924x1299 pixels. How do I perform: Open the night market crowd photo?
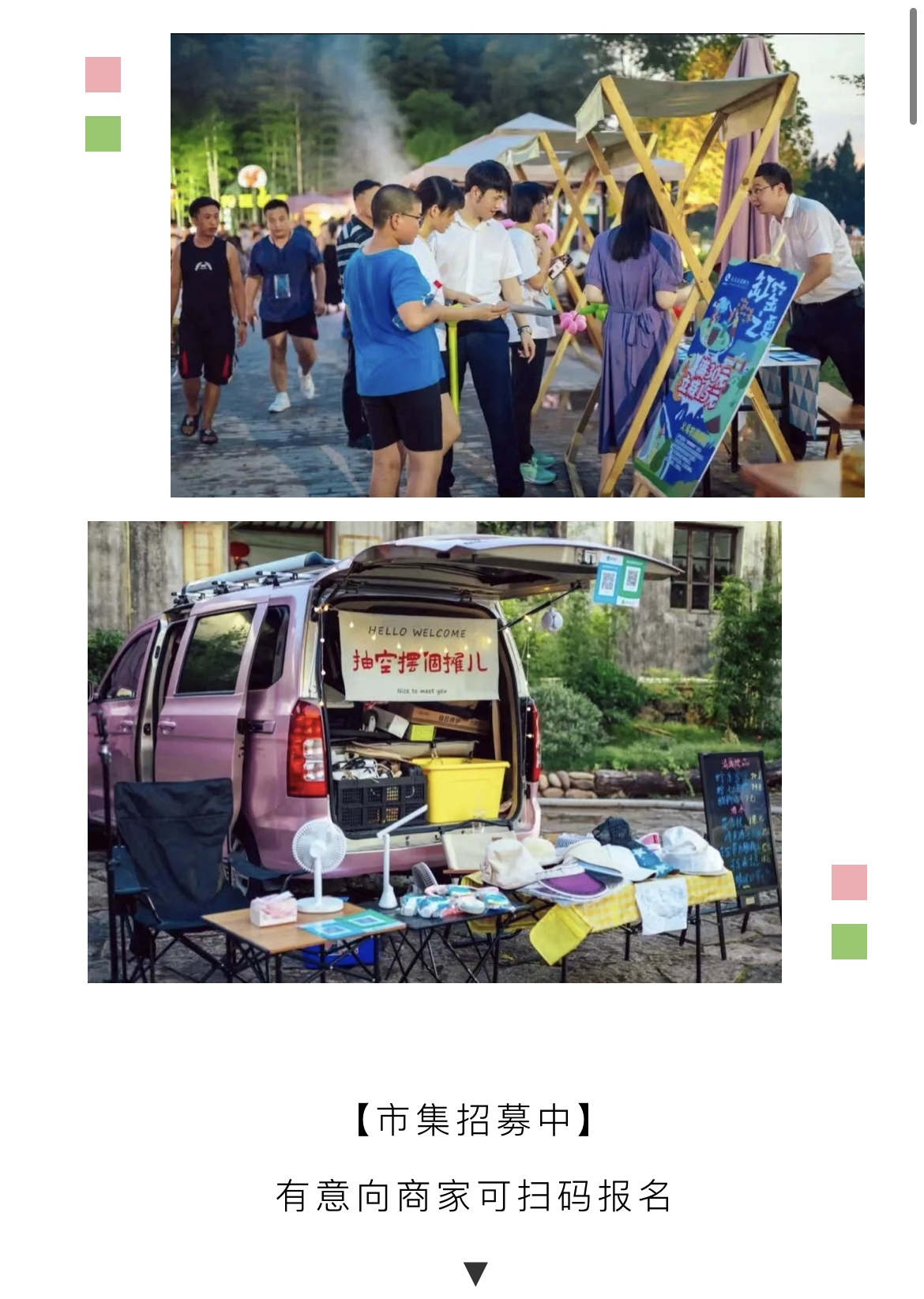pyautogui.click(x=517, y=265)
